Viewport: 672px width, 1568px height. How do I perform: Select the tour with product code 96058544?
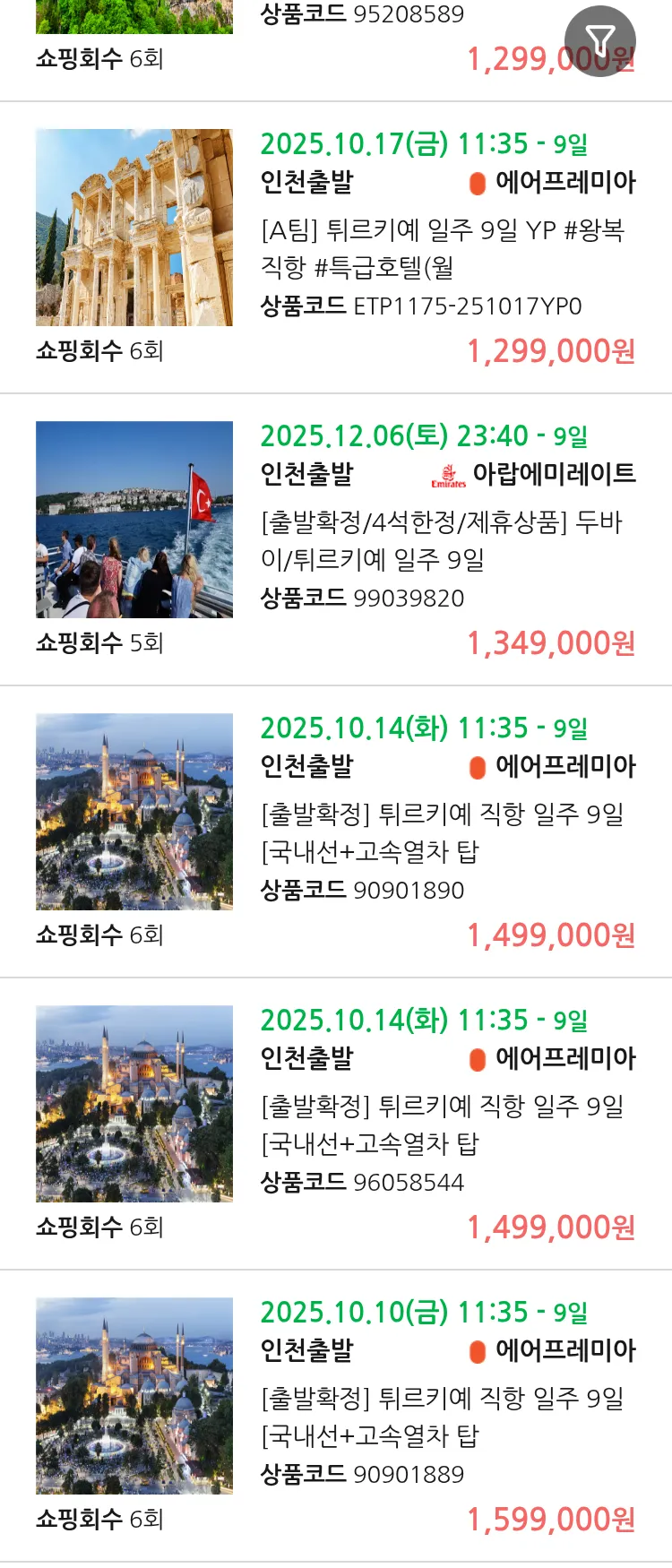(x=441, y=1124)
